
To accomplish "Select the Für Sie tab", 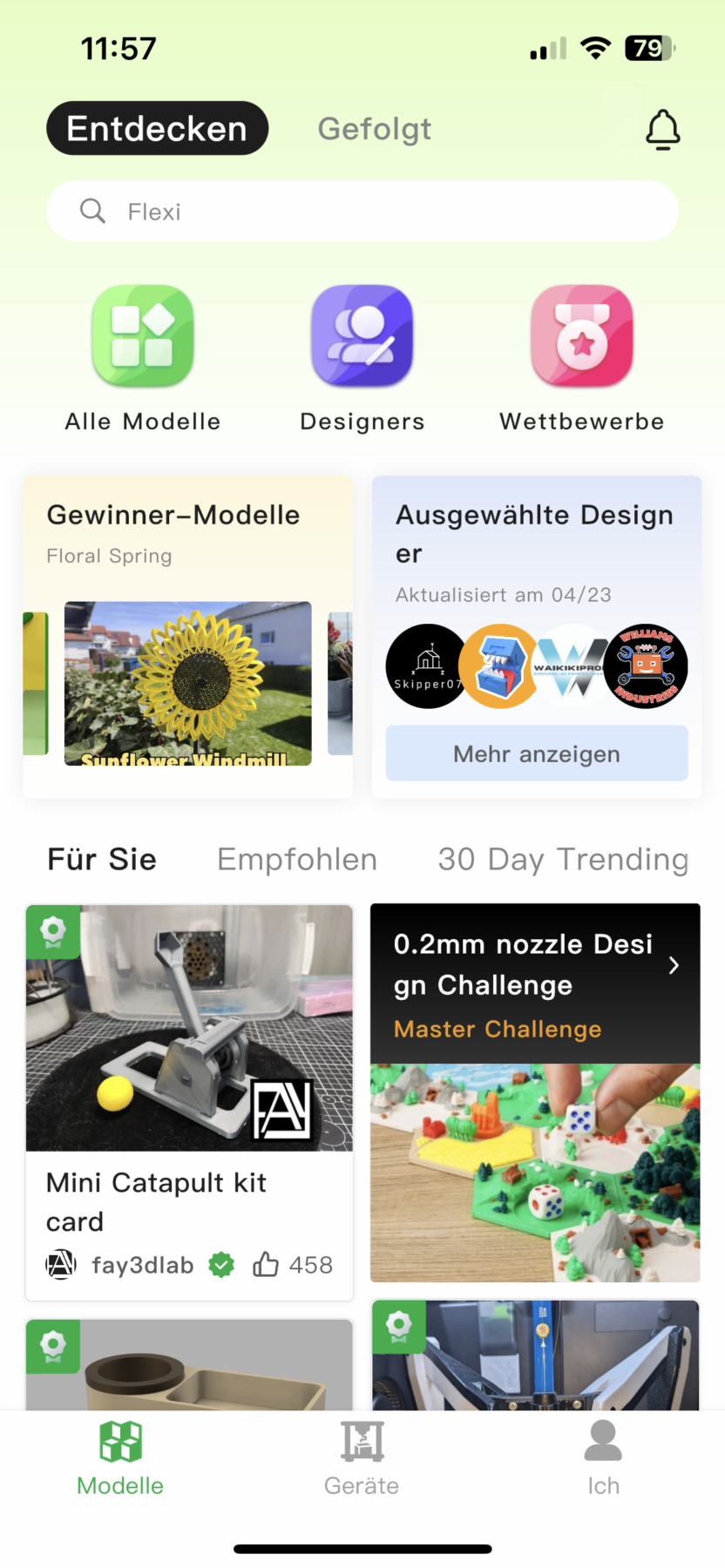I will 102,860.
